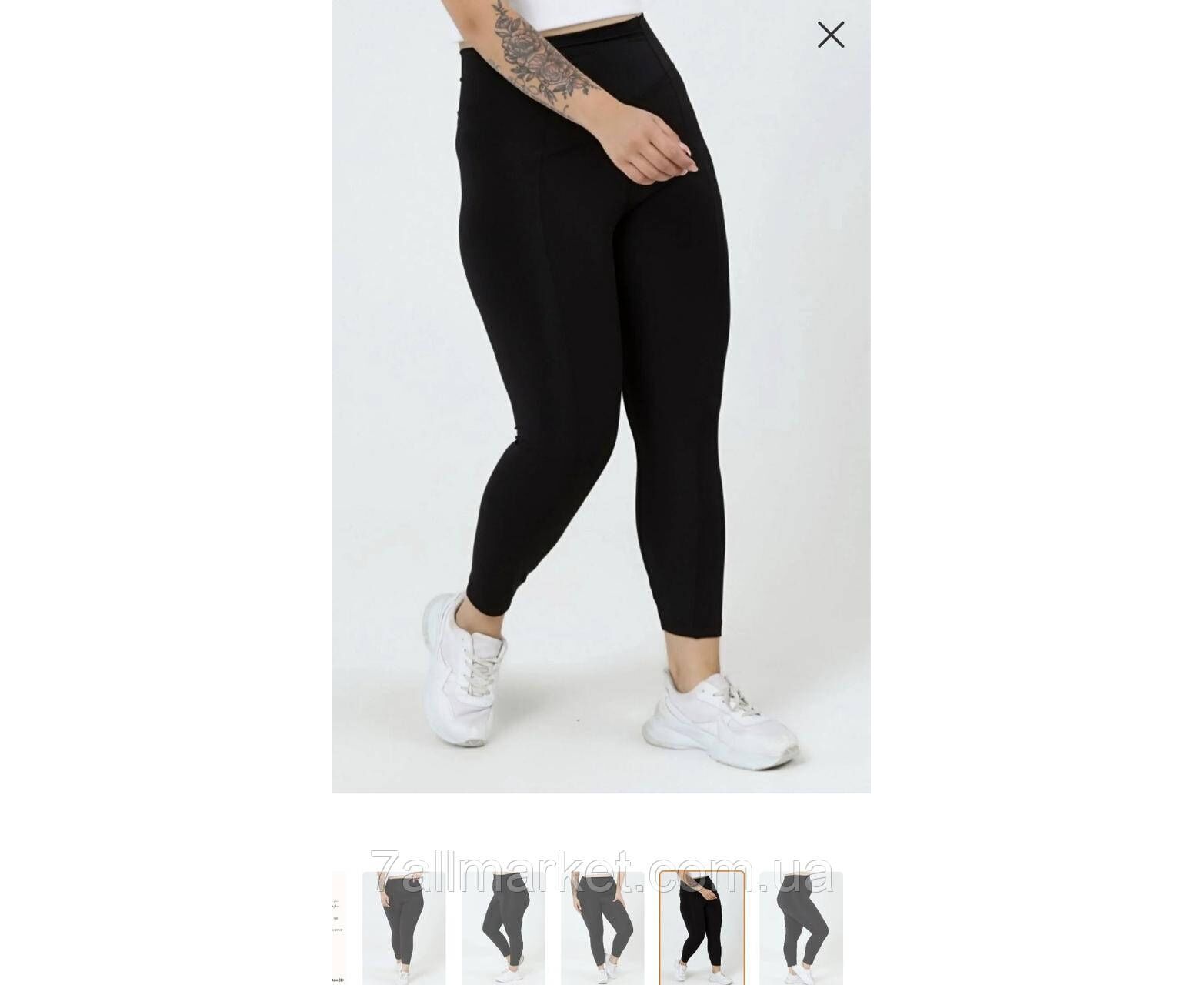
Task: Close the full-screen image viewer
Action: pyautogui.click(x=831, y=35)
